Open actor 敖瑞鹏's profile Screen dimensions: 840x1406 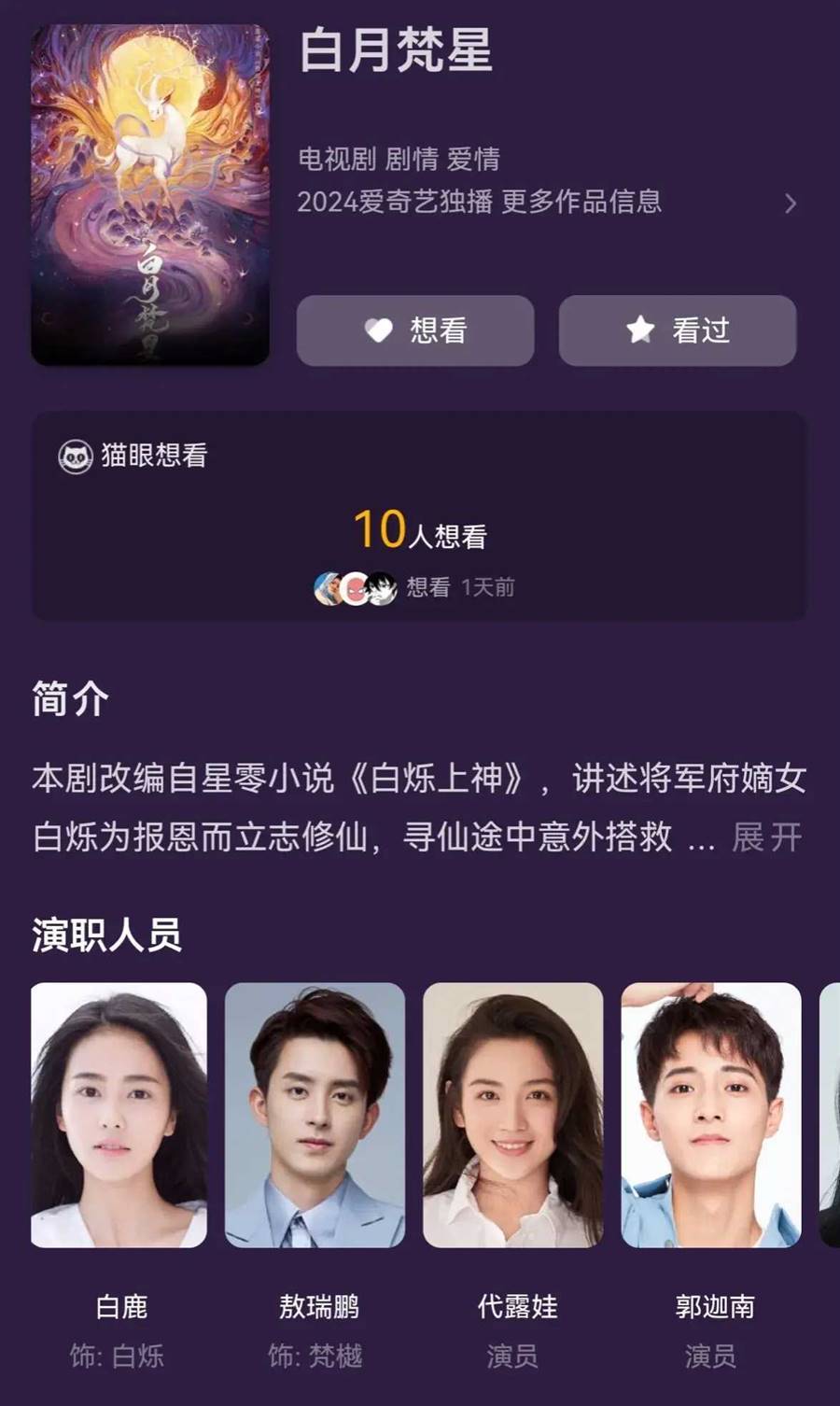pos(315,1115)
